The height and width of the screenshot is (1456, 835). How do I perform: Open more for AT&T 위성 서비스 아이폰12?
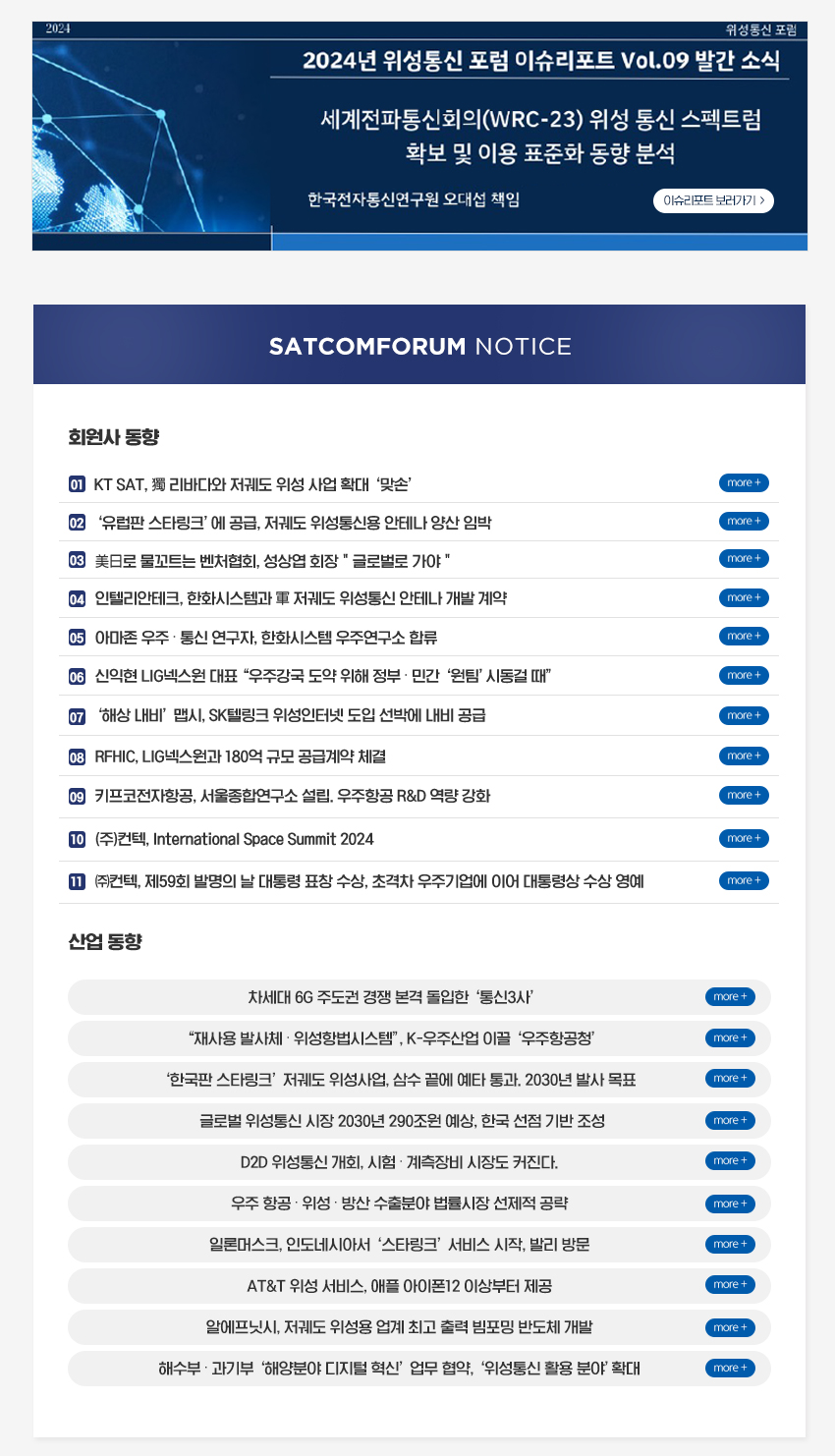point(730,1284)
